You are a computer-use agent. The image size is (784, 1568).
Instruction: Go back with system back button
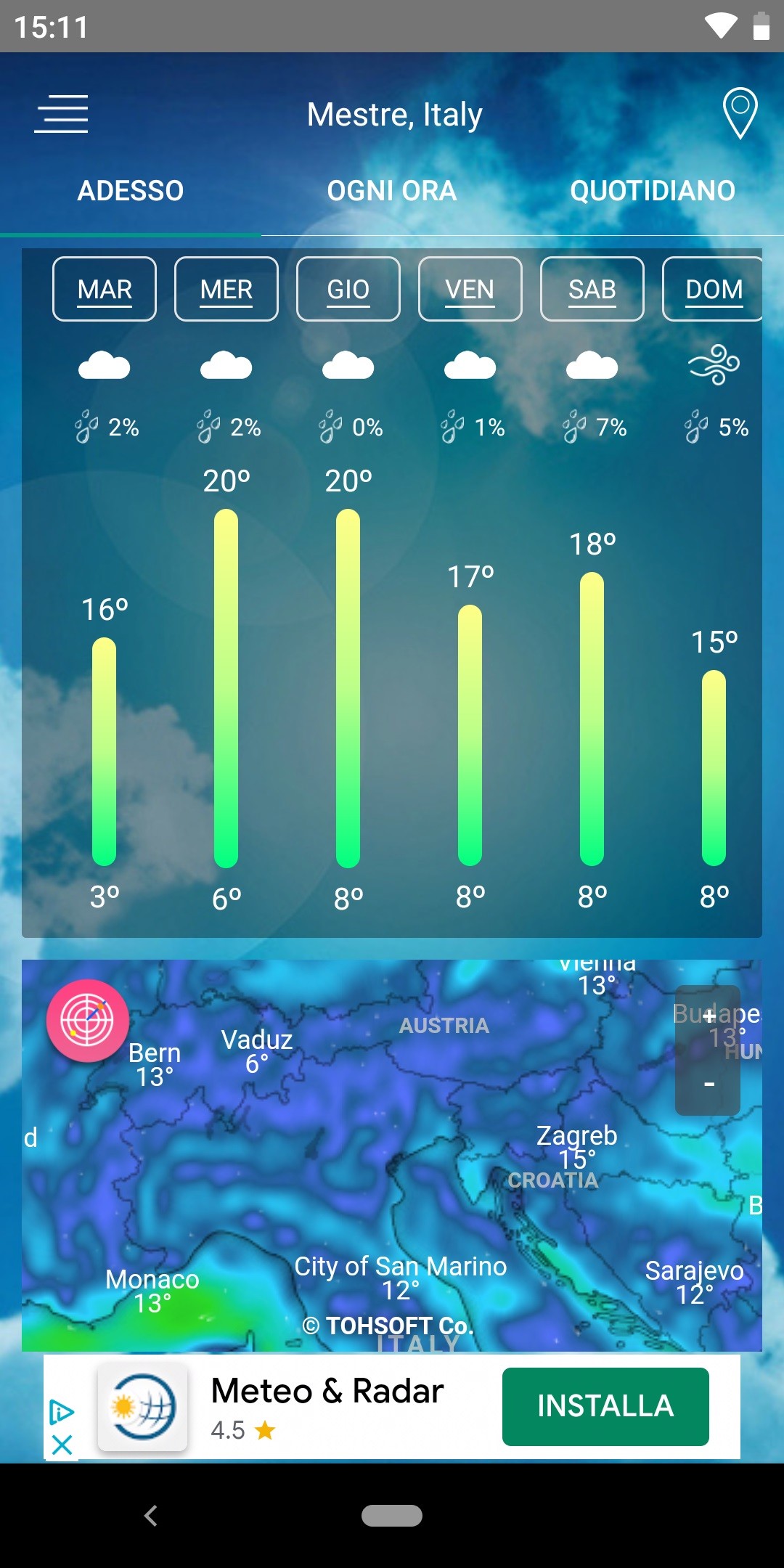point(151,1515)
